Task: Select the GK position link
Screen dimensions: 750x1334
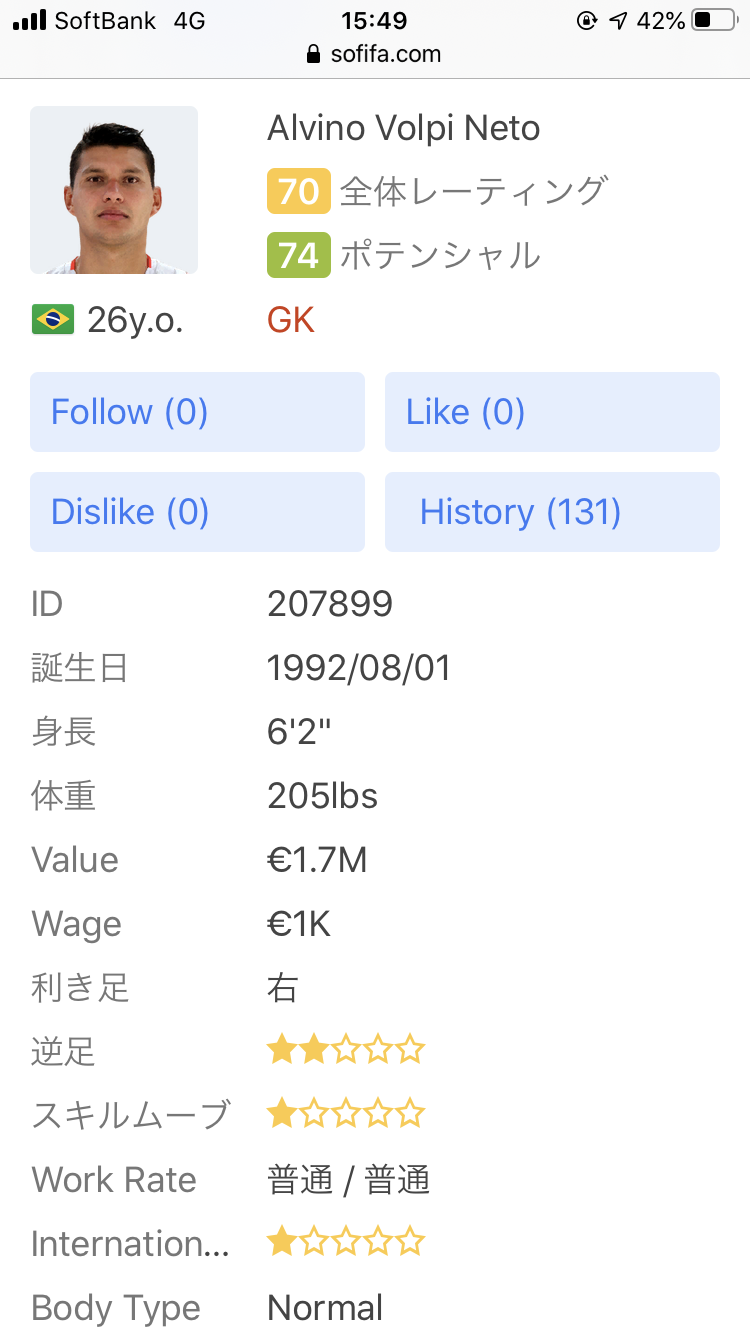Action: point(291,320)
